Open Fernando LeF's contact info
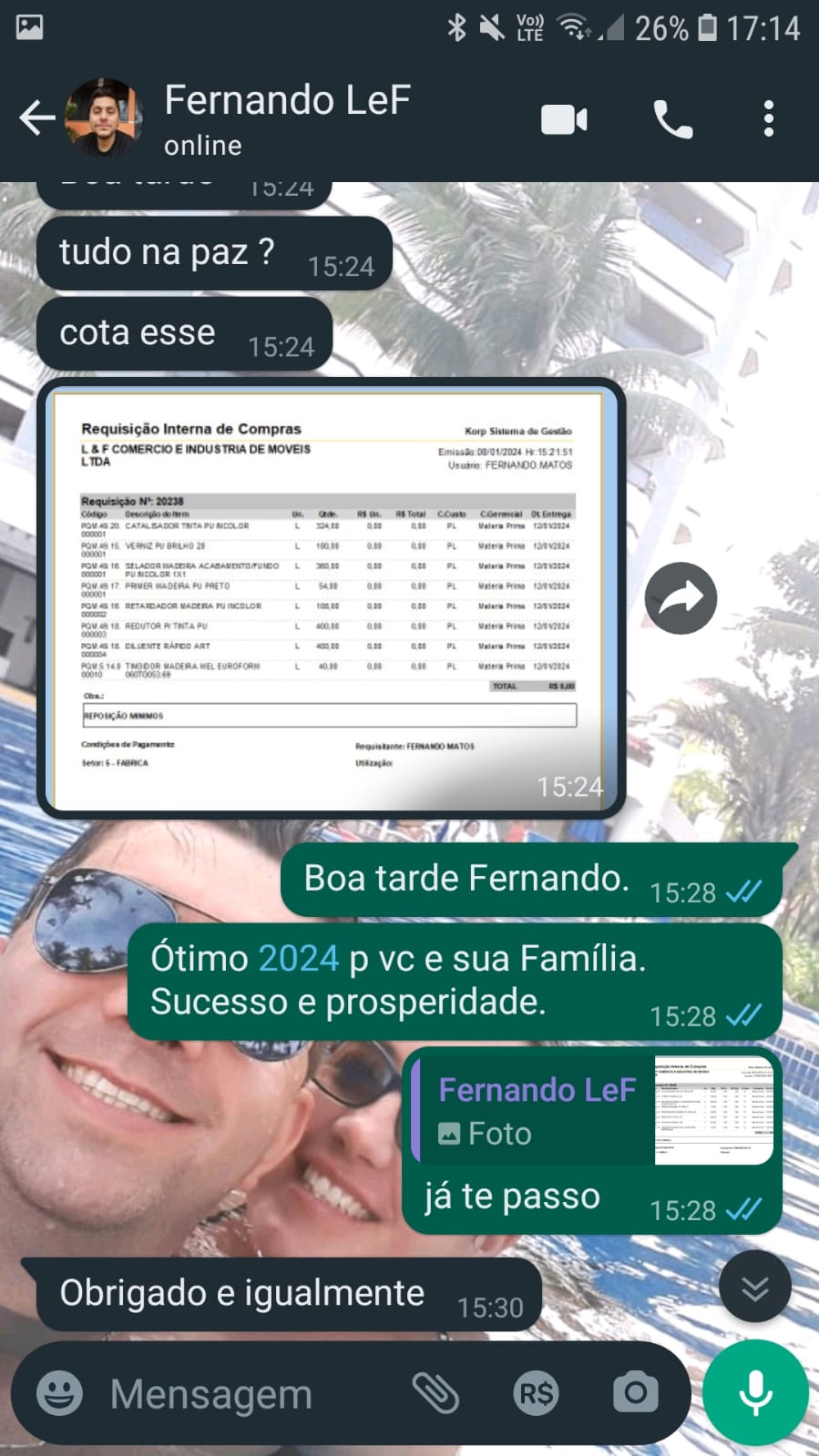819x1456 pixels. [287, 117]
